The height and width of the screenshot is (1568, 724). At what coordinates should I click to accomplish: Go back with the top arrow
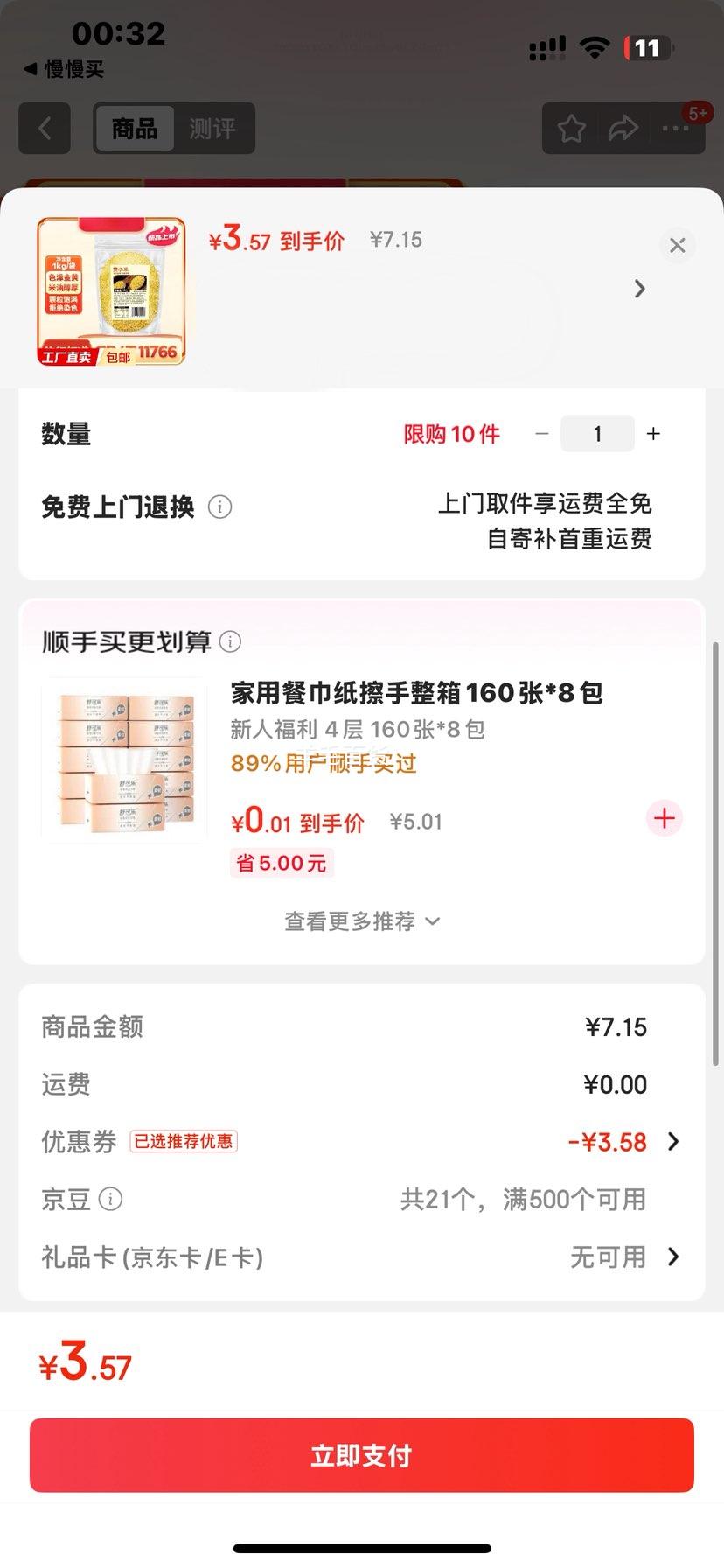46,129
